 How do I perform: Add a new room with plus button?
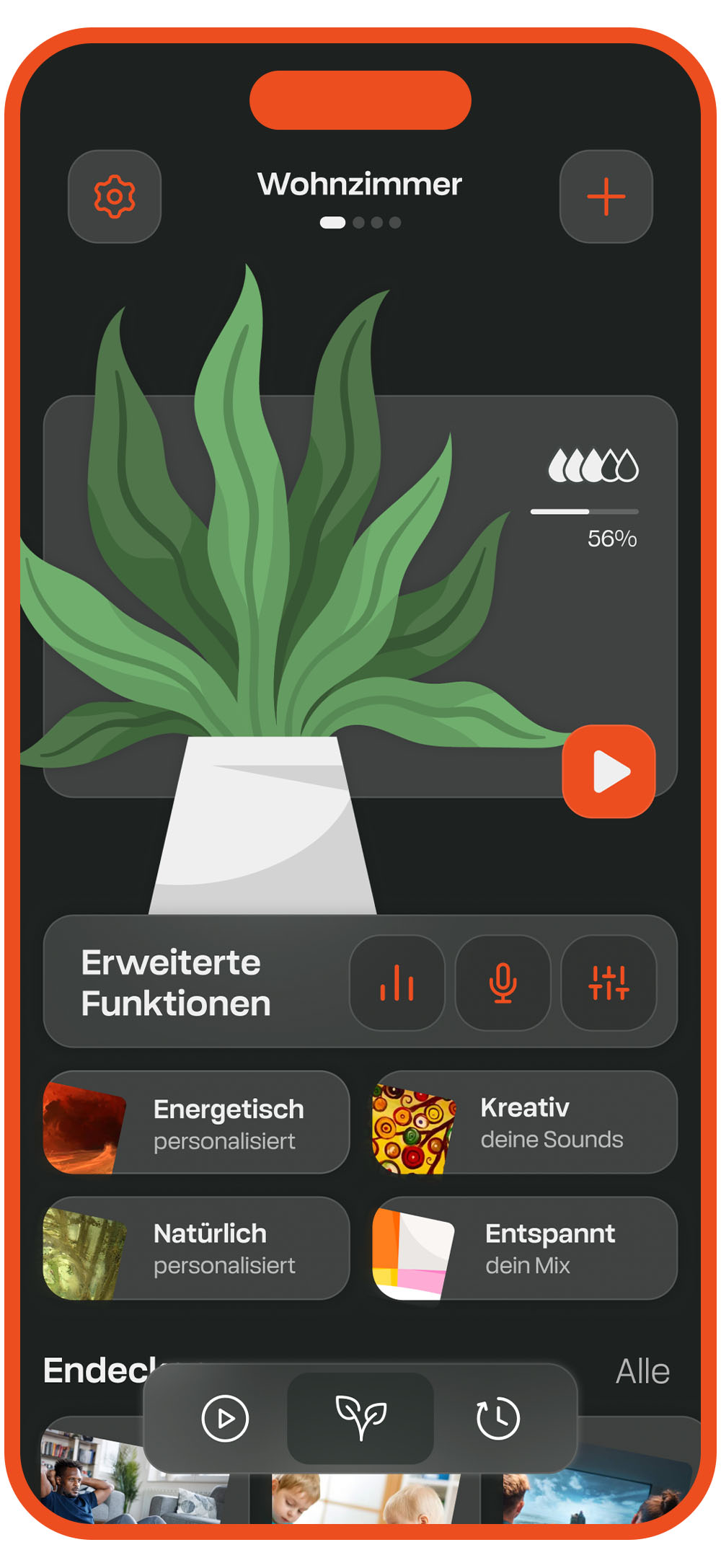click(606, 196)
